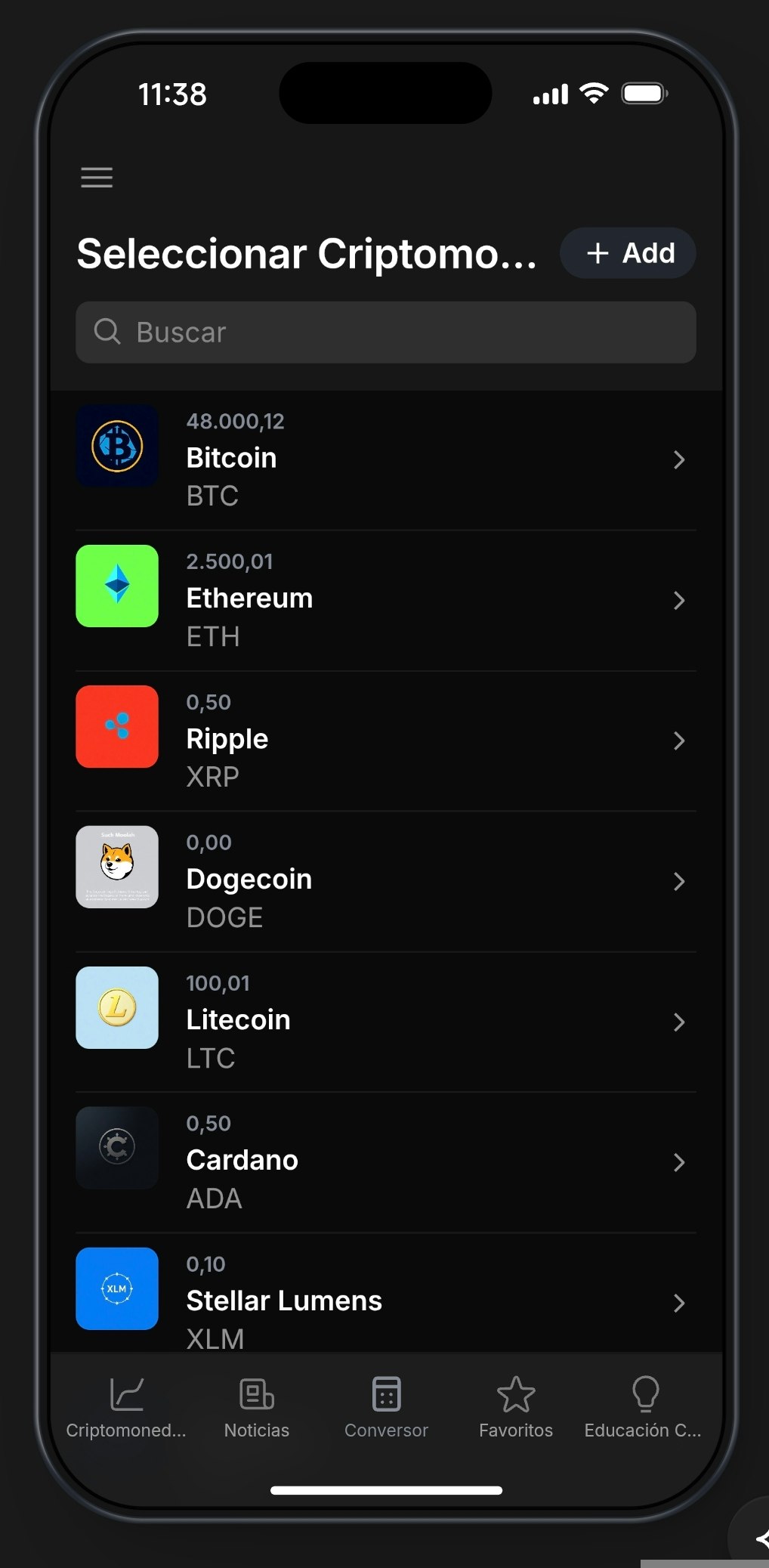The width and height of the screenshot is (769, 1568).
Task: Select the Stellar Lumens XLM icon
Action: tap(116, 1289)
